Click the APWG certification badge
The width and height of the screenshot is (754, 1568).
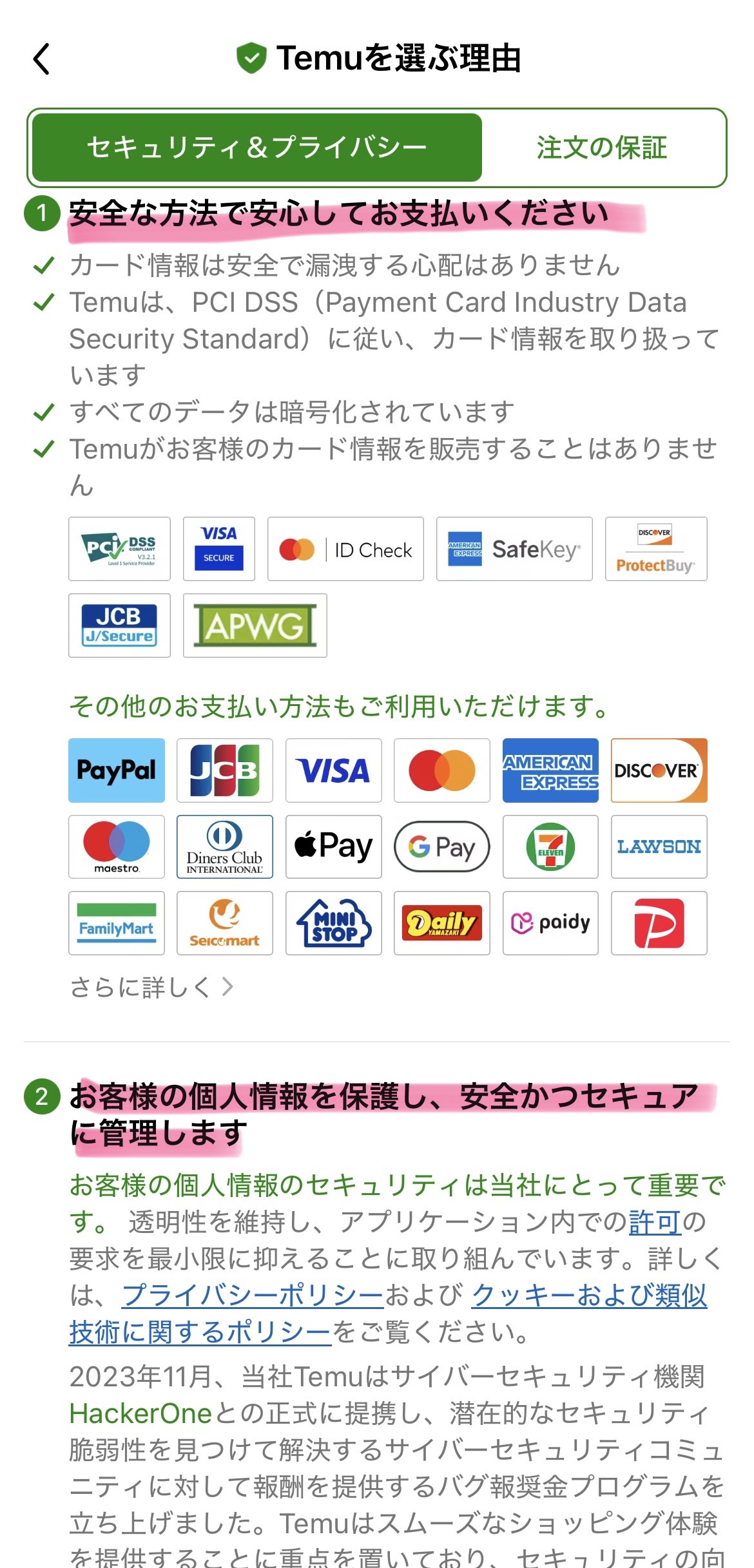pos(255,626)
